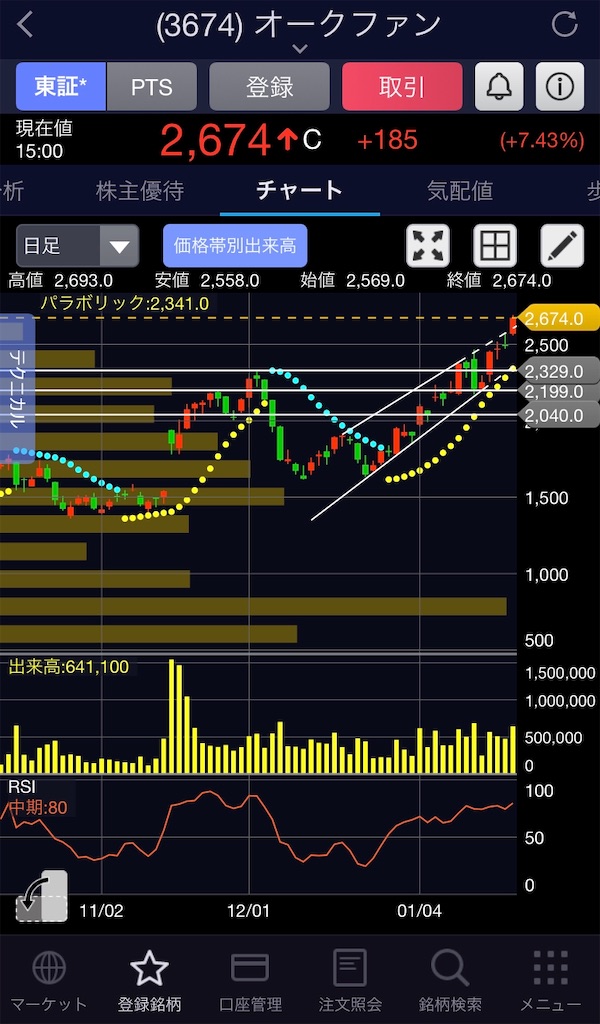This screenshot has width=600, height=1024.
Task: Open the chart grid layout icon
Action: point(494,246)
